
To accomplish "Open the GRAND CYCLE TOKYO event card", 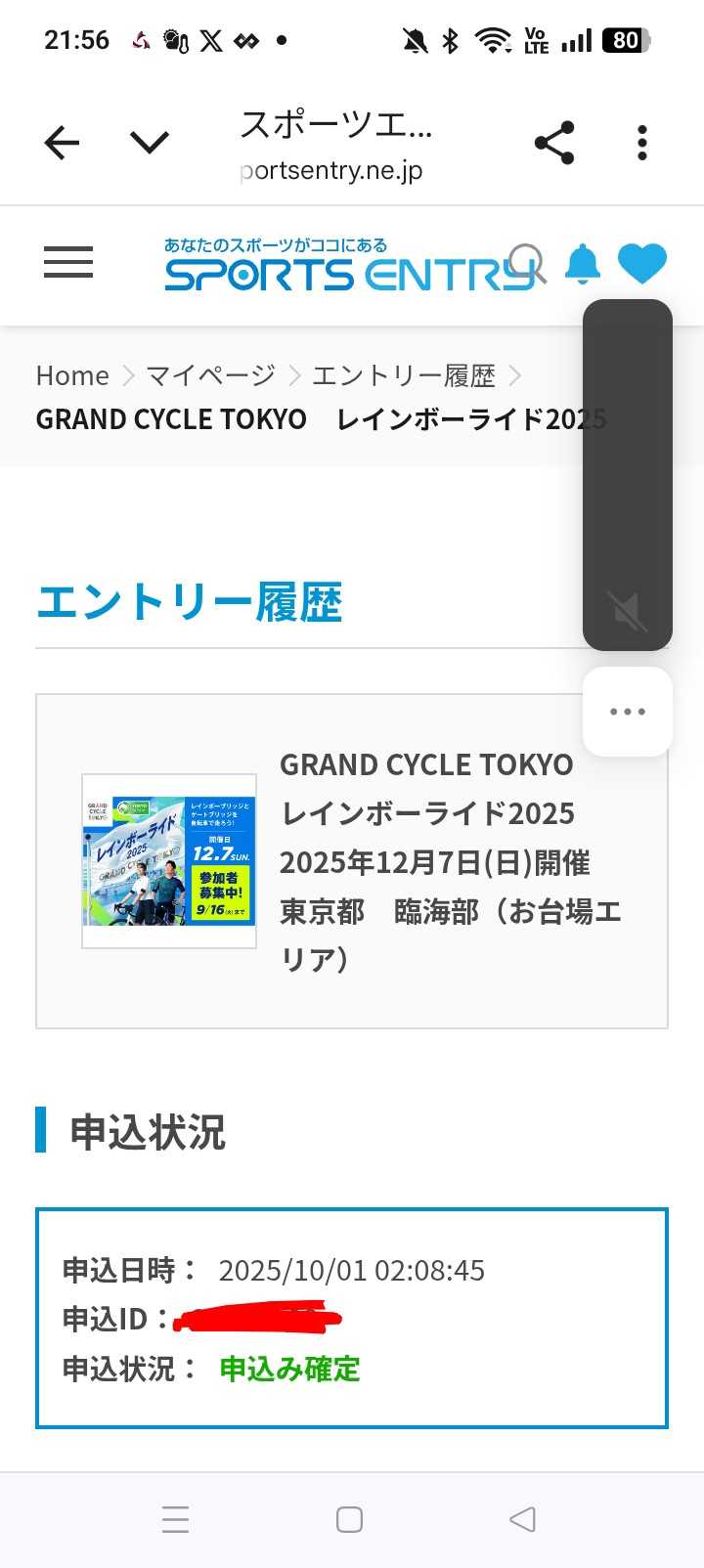I will click(352, 861).
